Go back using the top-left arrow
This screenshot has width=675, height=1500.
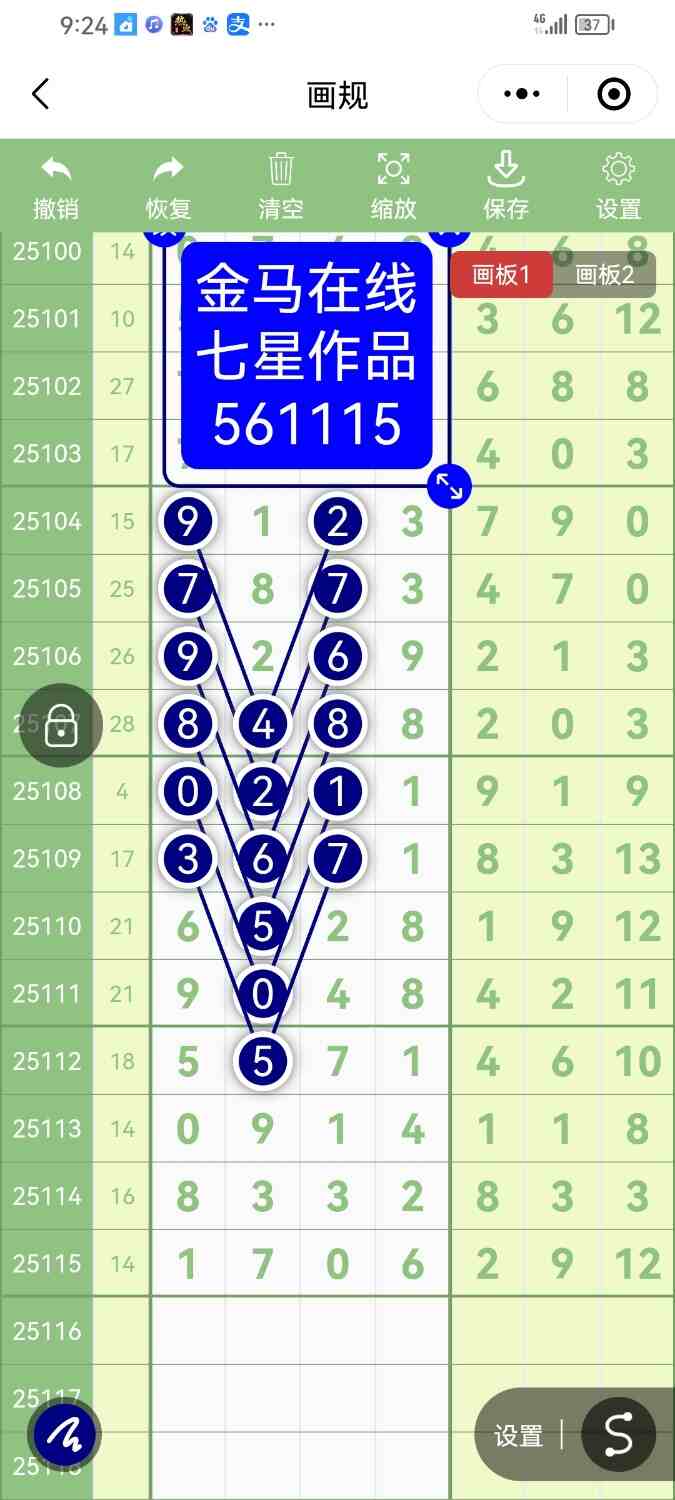[x=40, y=95]
